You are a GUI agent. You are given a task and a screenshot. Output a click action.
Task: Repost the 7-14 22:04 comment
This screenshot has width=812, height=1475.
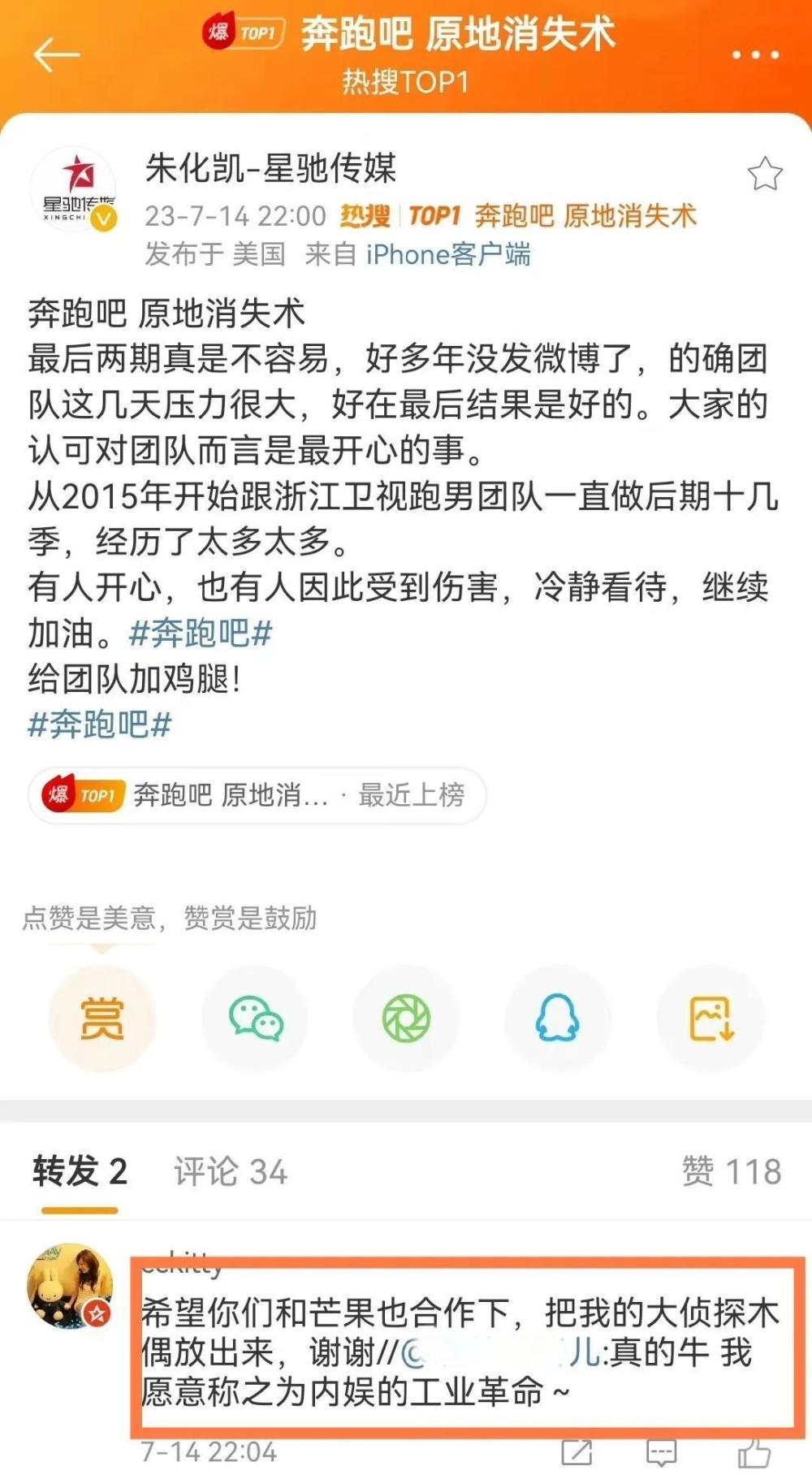point(577,1453)
